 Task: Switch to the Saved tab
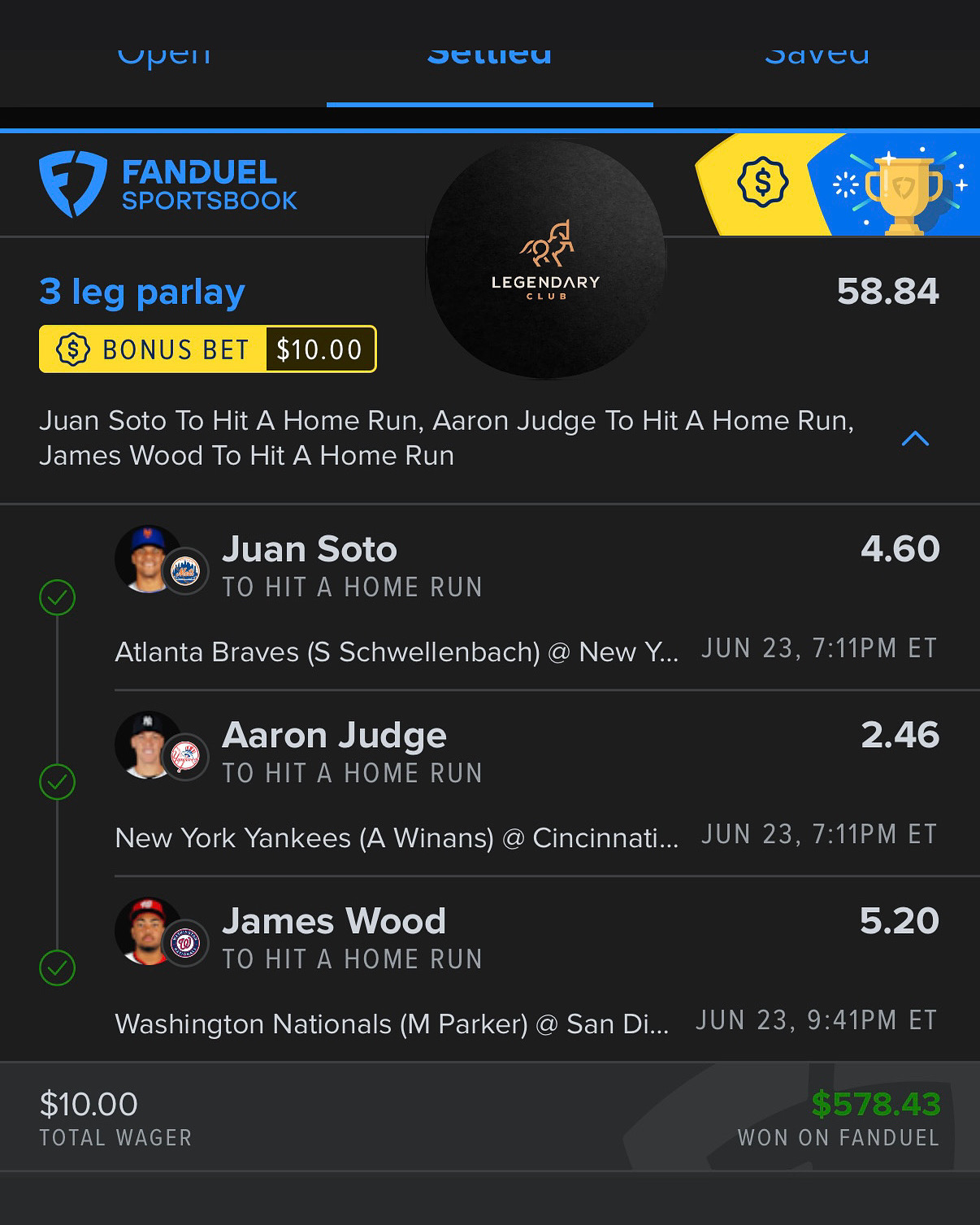click(x=817, y=54)
